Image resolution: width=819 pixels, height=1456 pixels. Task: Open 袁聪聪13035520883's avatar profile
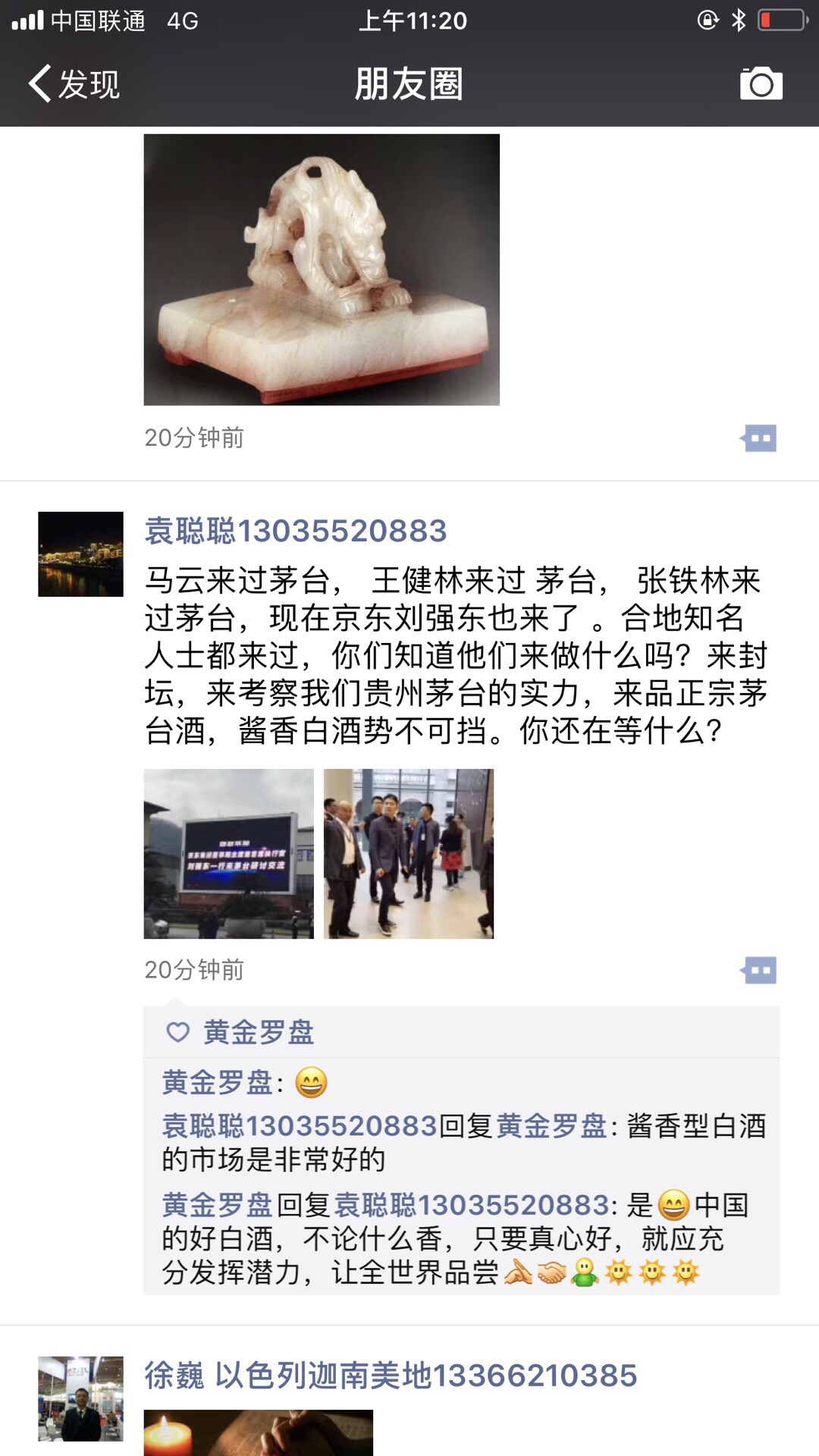tap(81, 554)
